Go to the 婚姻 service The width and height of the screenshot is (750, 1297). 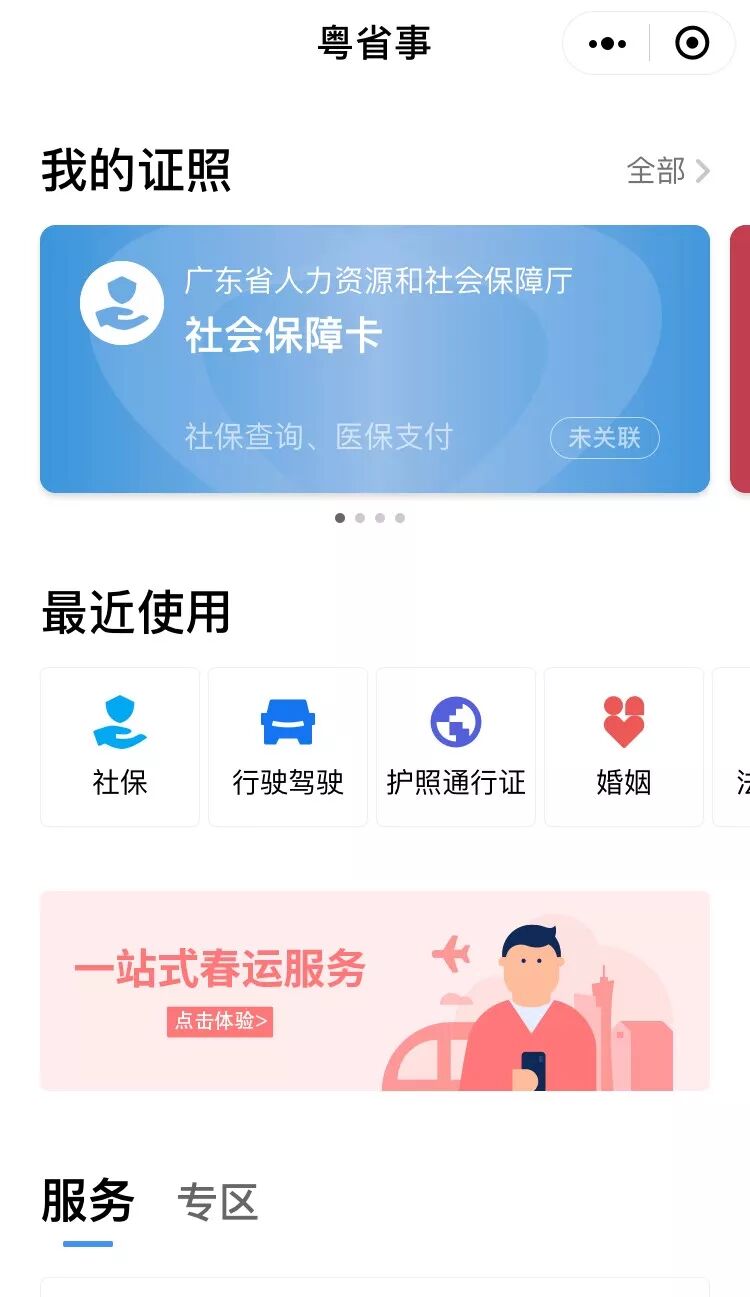[x=624, y=747]
